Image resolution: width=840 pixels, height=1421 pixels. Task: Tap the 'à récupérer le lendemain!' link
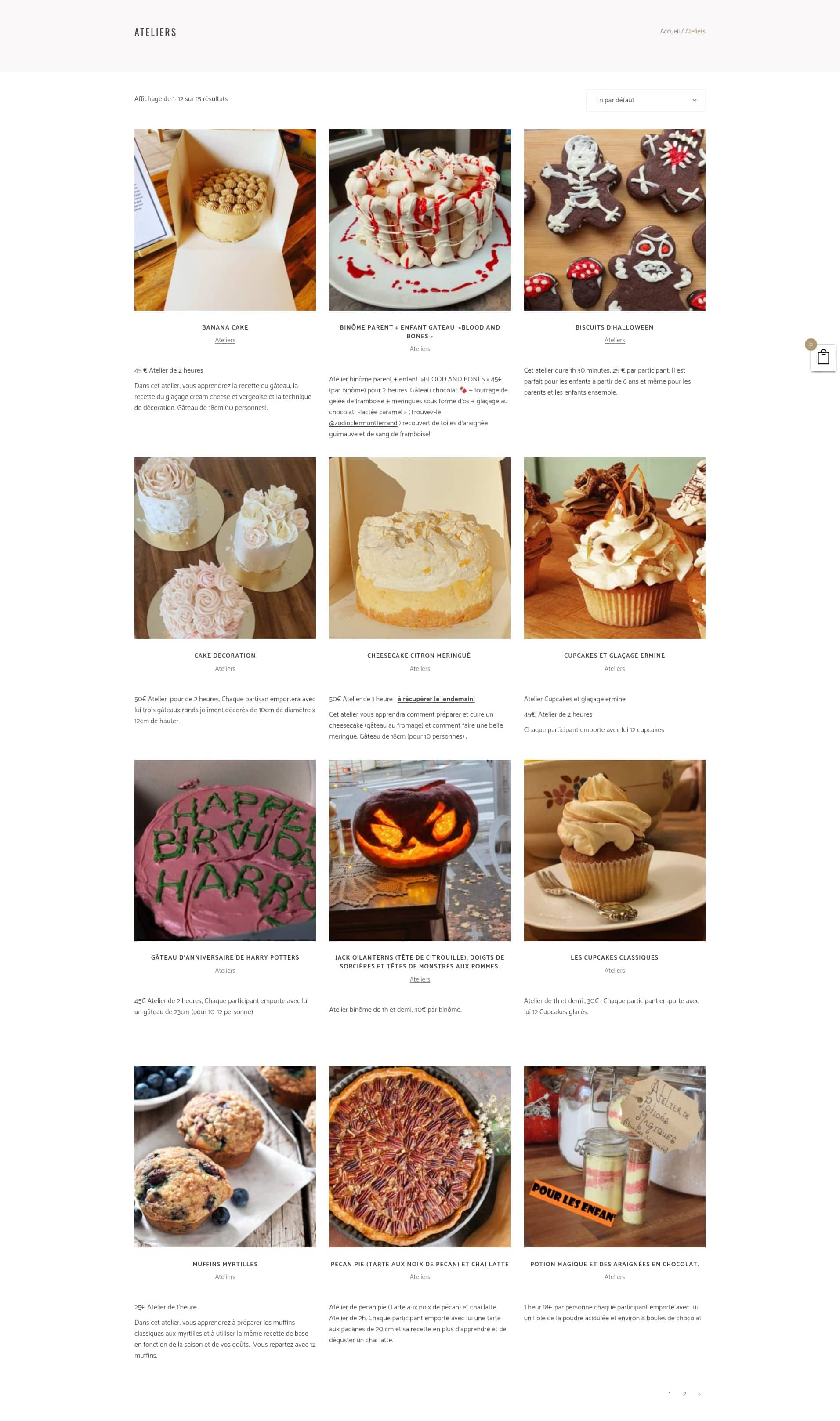pyautogui.click(x=436, y=699)
